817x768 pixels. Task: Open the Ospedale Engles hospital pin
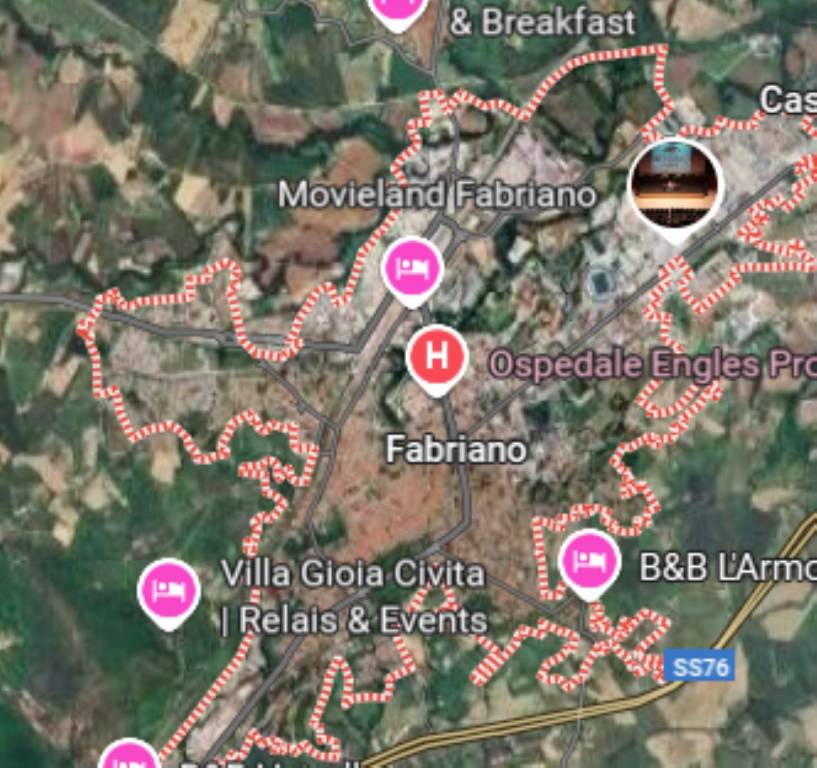coord(437,356)
